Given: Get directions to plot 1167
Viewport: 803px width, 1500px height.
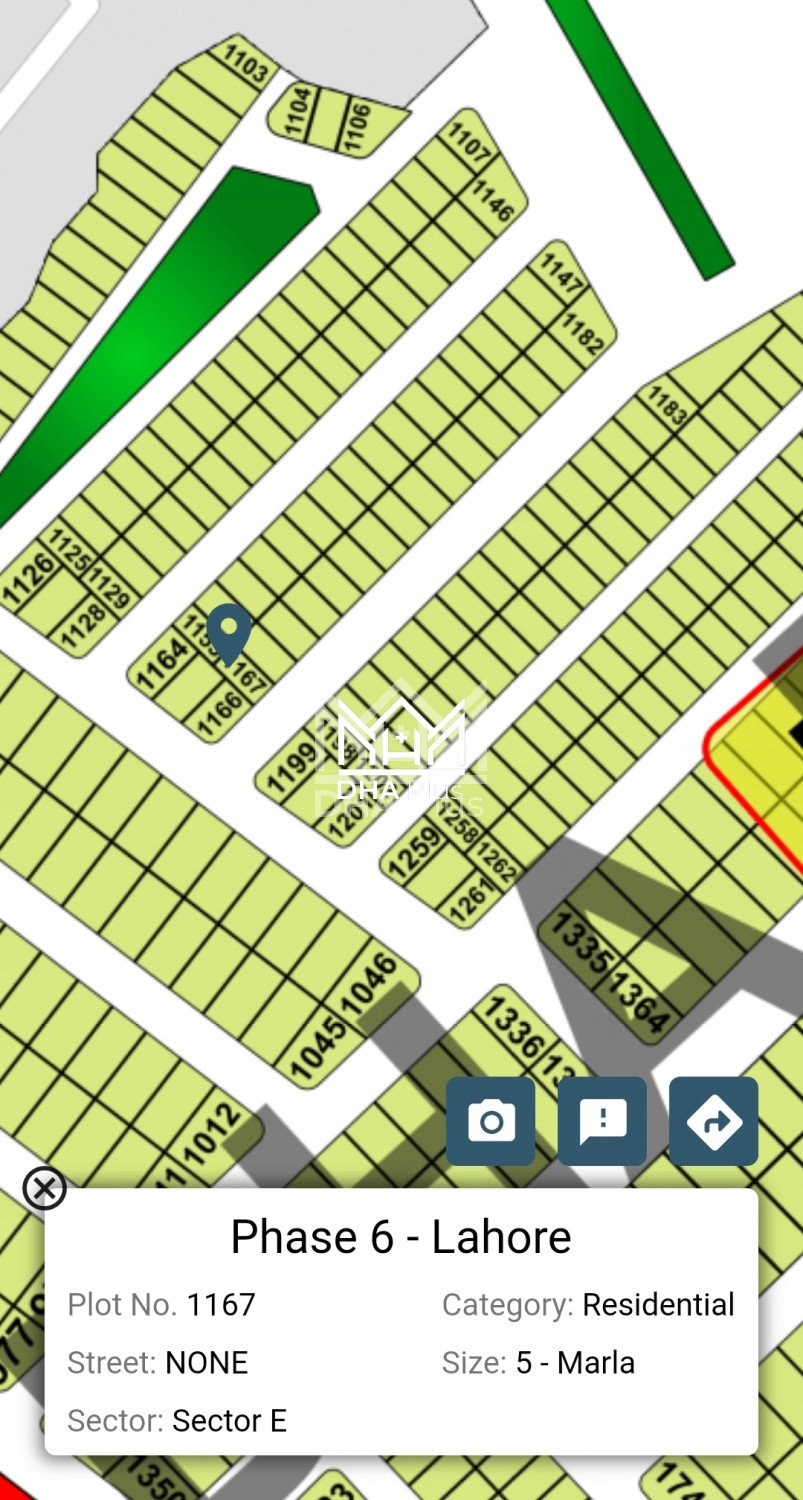Looking at the screenshot, I should pyautogui.click(x=713, y=1121).
